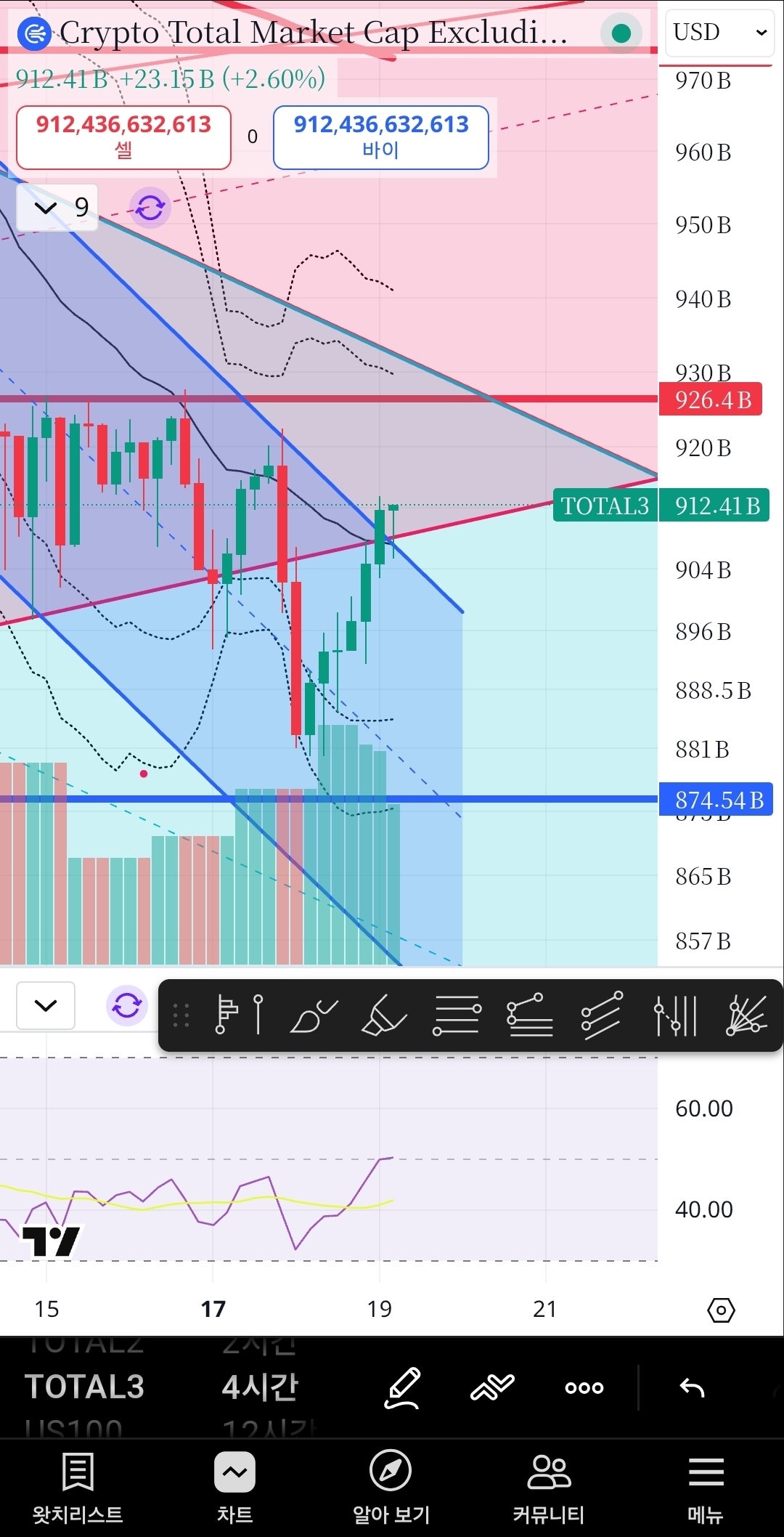
Task: Change the 4시간 timeframe selector
Action: [260, 1387]
